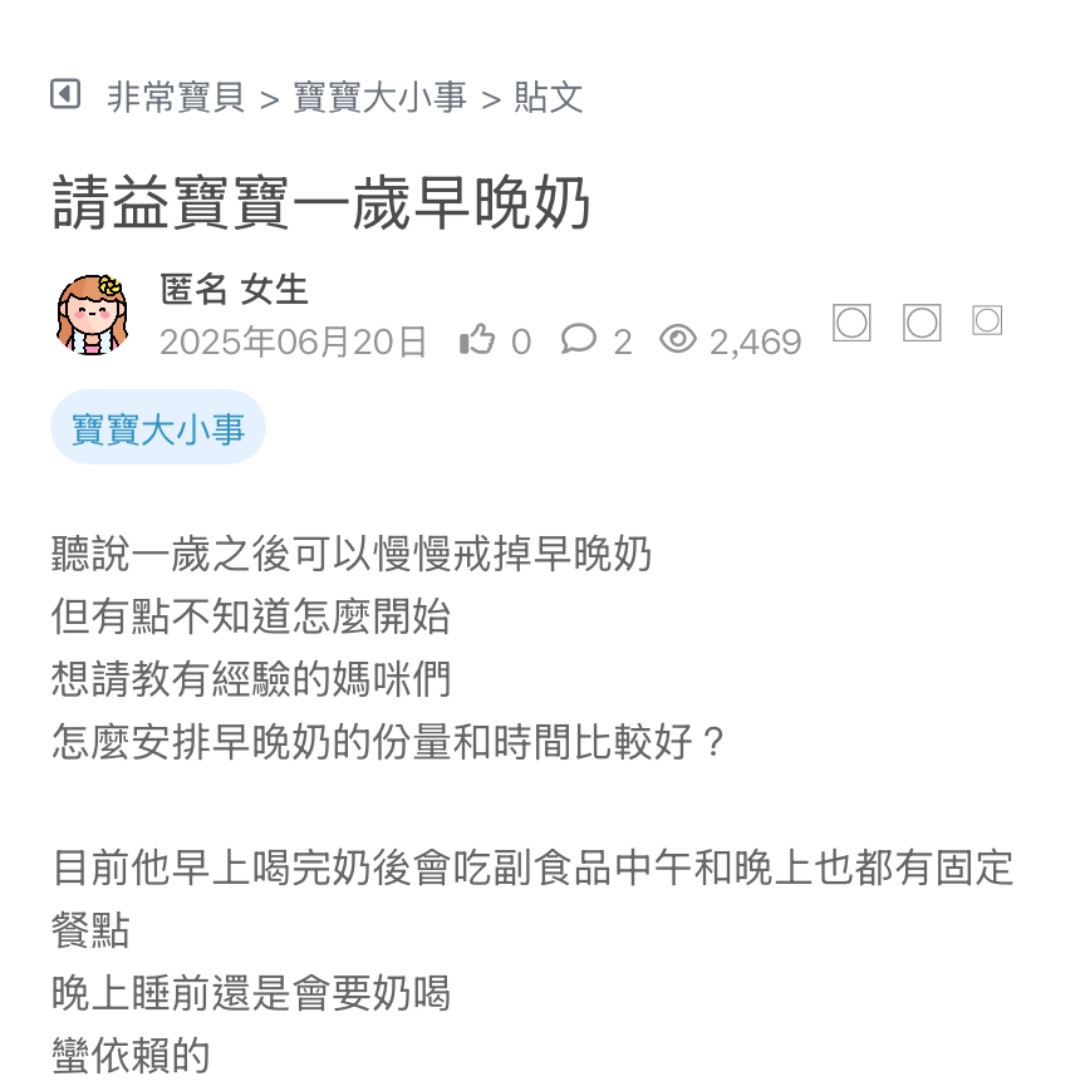Select the blue 寶寶大小事 tag chip
Image resolution: width=1080 pixels, height=1080 pixels.
(x=158, y=428)
